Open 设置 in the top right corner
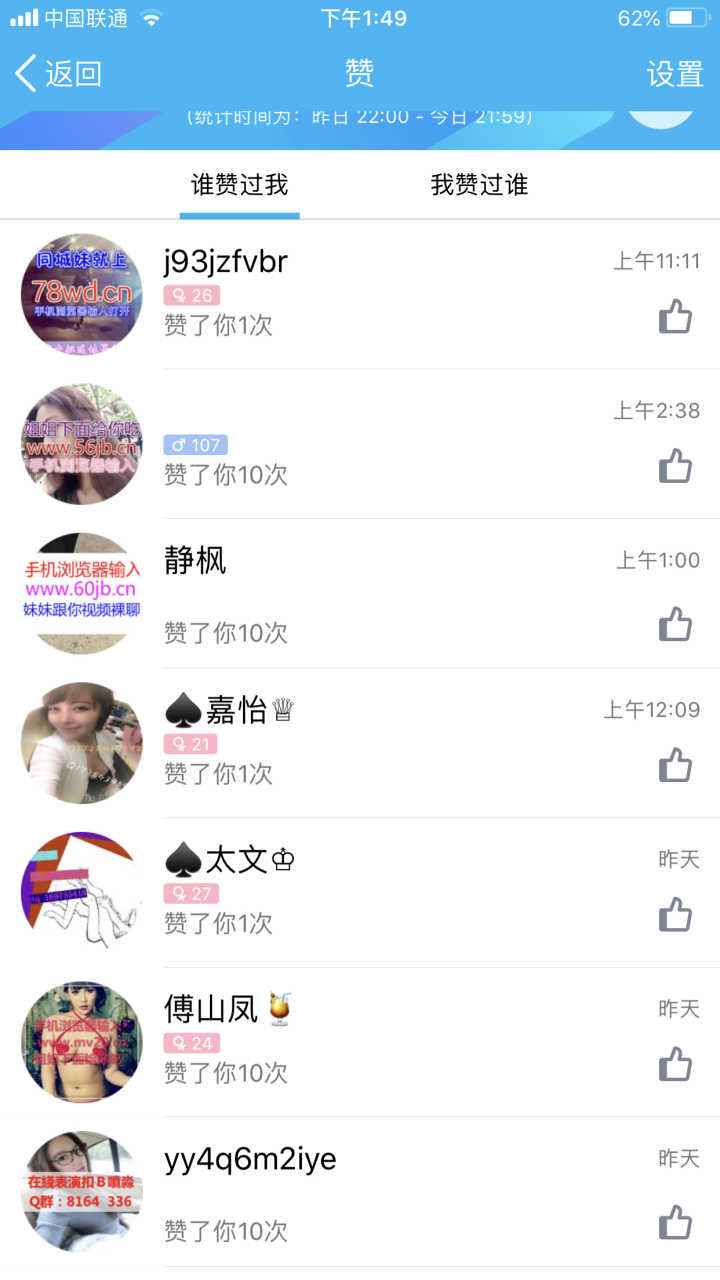 pyautogui.click(x=675, y=75)
